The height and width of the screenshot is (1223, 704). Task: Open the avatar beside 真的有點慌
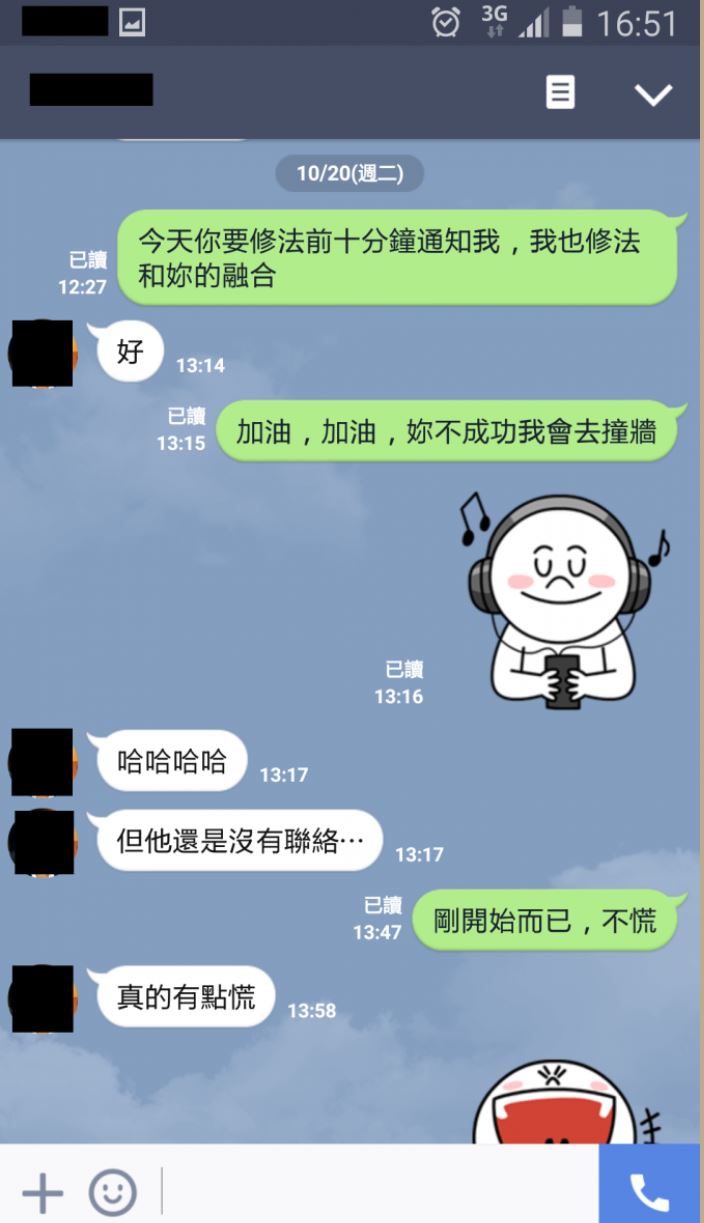[x=42, y=998]
